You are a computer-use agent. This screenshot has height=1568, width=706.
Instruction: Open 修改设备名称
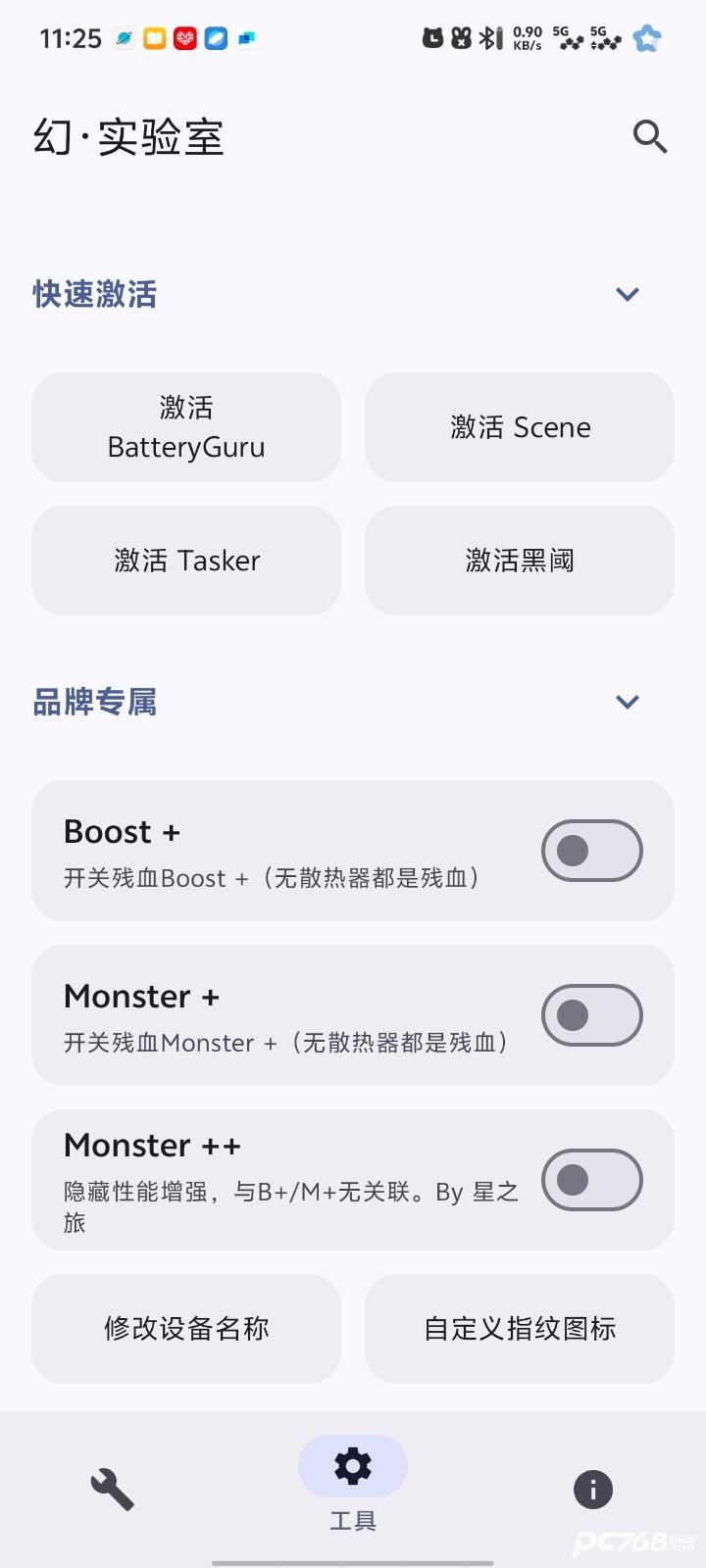click(x=186, y=1329)
